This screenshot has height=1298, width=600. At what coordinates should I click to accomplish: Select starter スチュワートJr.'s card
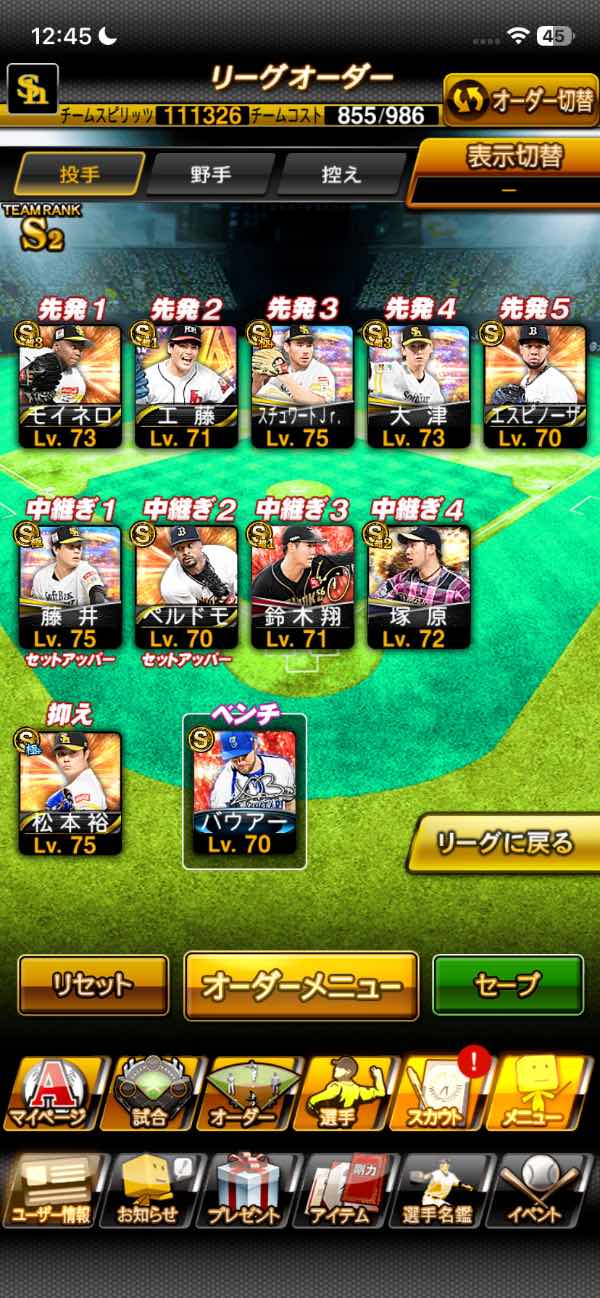(302, 385)
